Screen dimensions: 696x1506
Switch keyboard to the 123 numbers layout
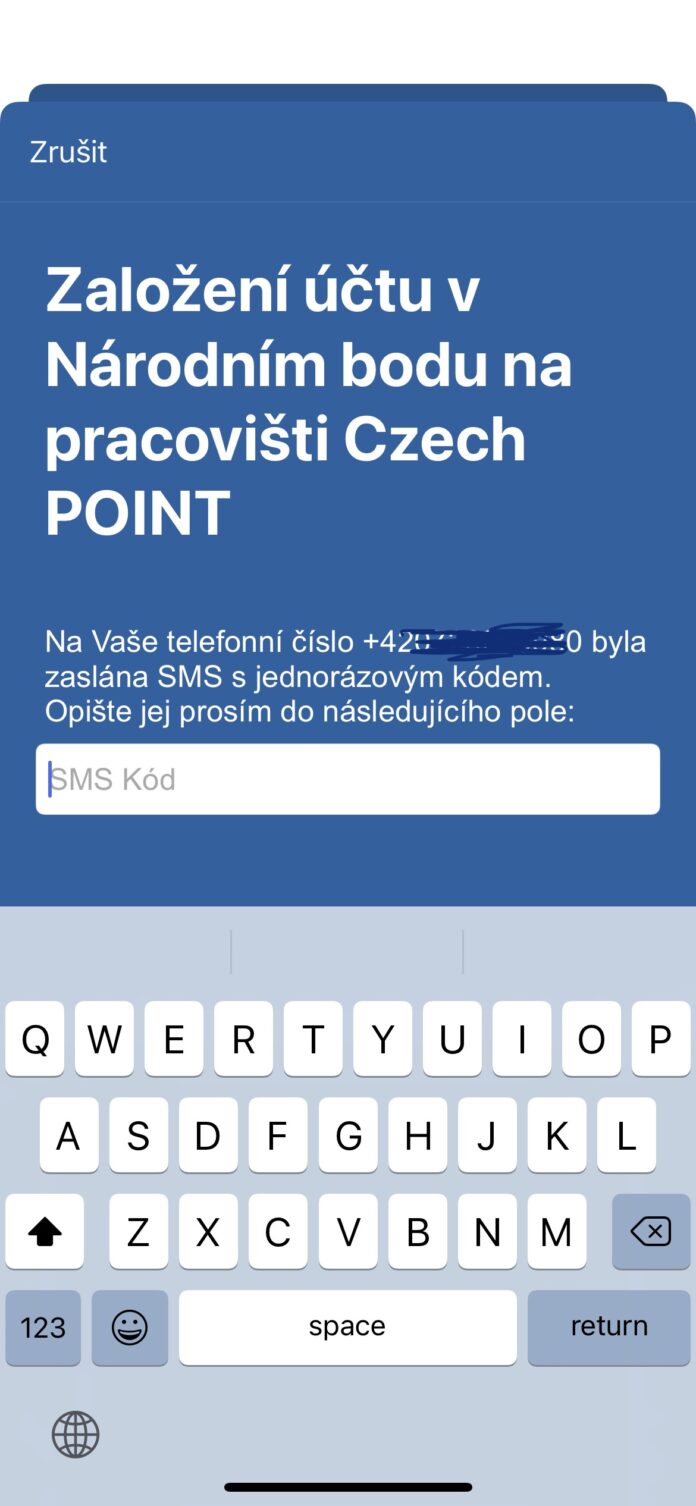(43, 1327)
